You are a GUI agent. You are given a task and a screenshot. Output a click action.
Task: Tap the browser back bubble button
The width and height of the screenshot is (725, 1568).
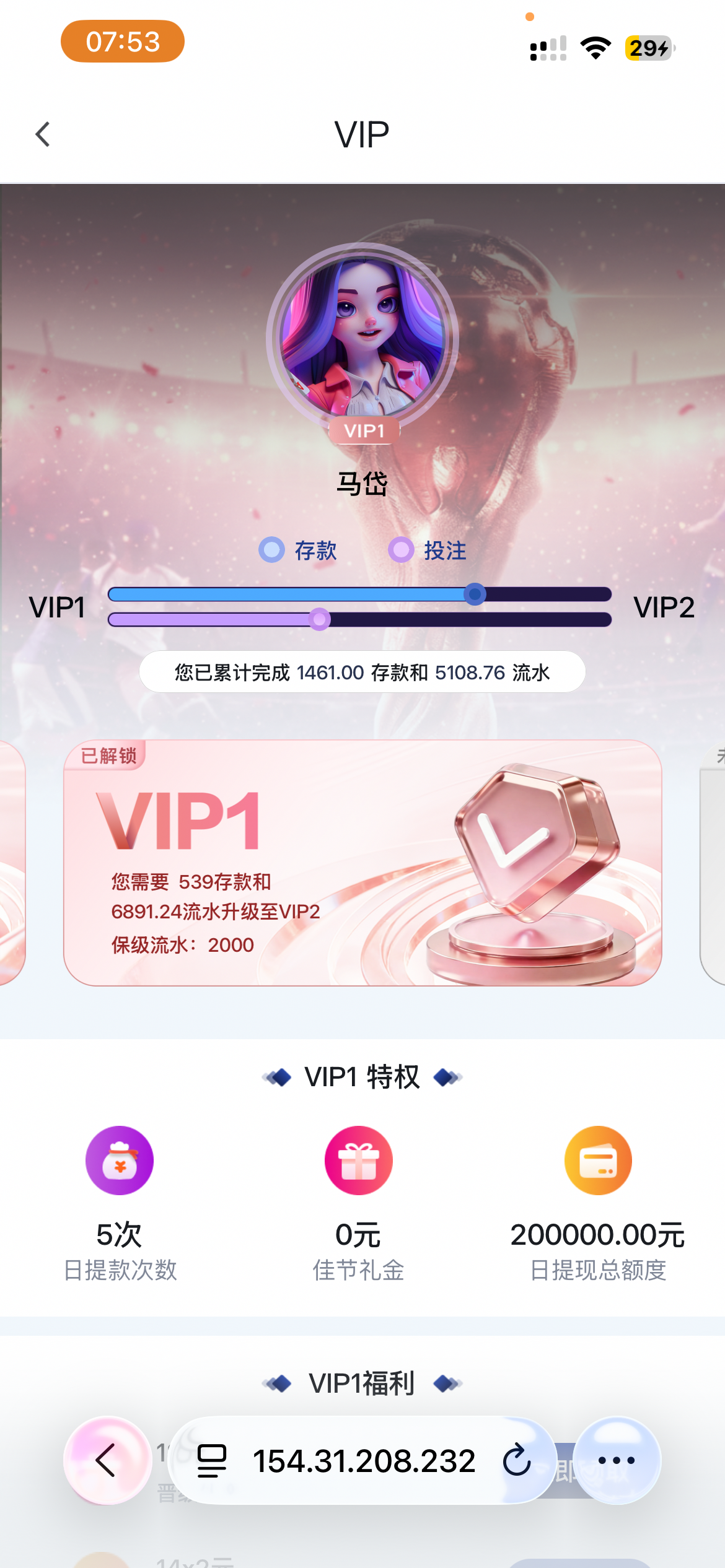(x=107, y=1460)
